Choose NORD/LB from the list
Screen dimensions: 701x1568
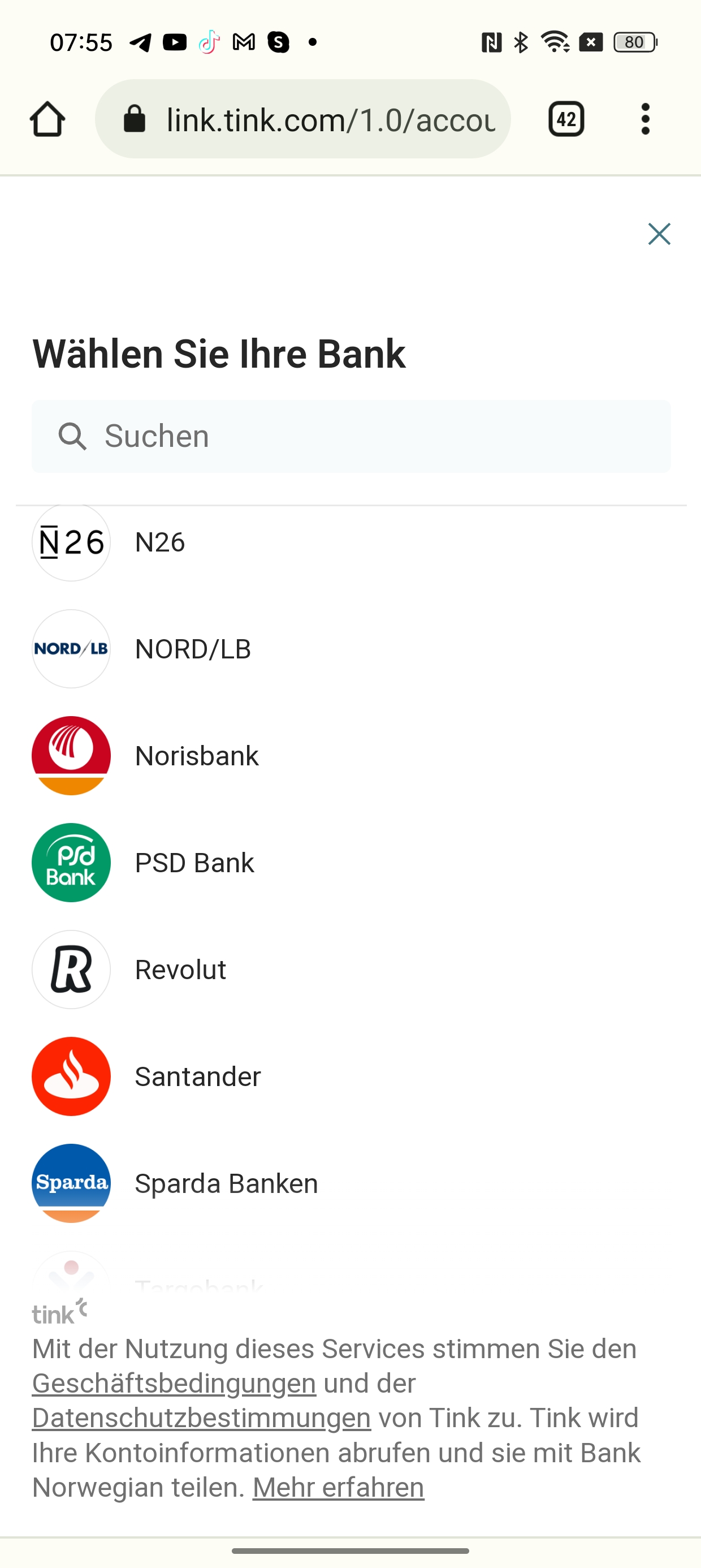pyautogui.click(x=351, y=649)
